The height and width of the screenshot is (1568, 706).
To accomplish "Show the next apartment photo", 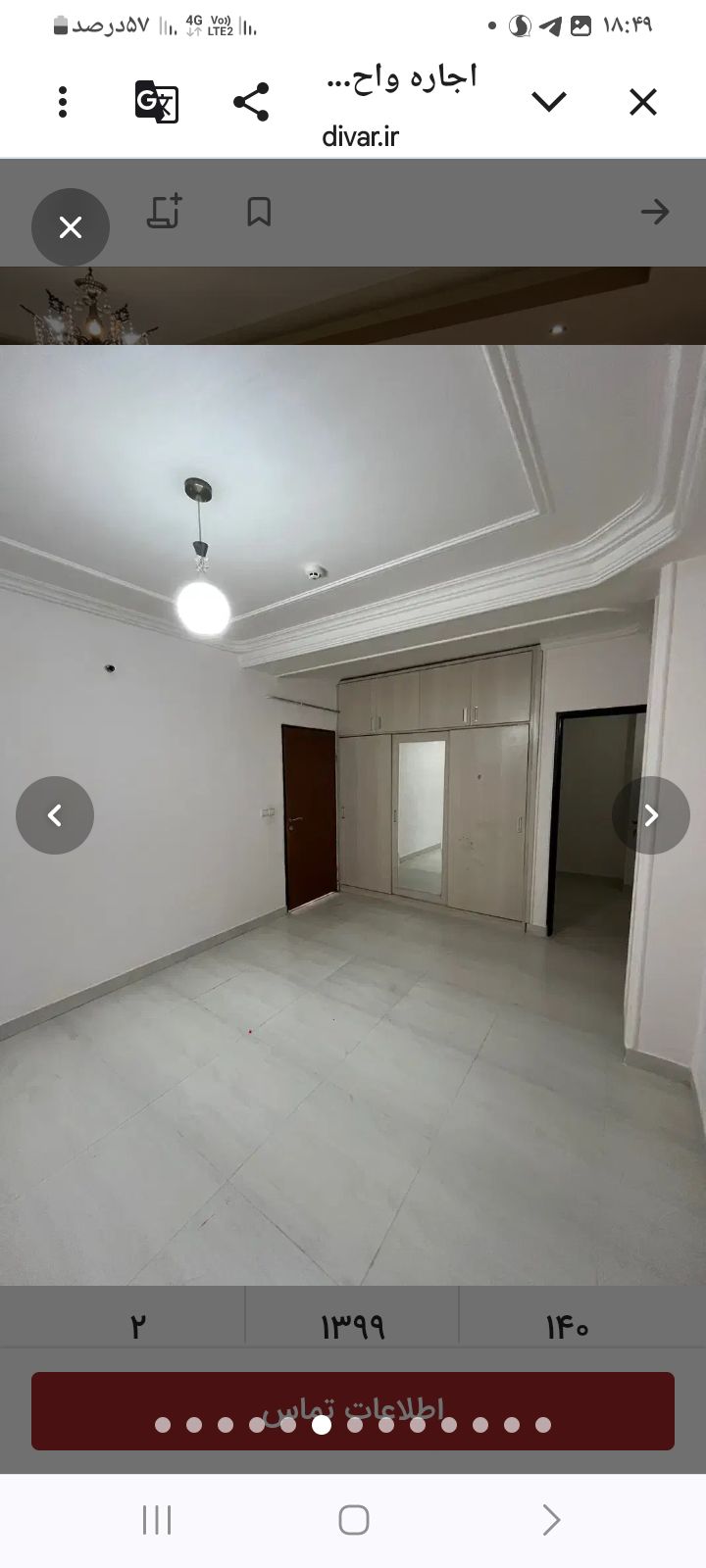I will 651,815.
